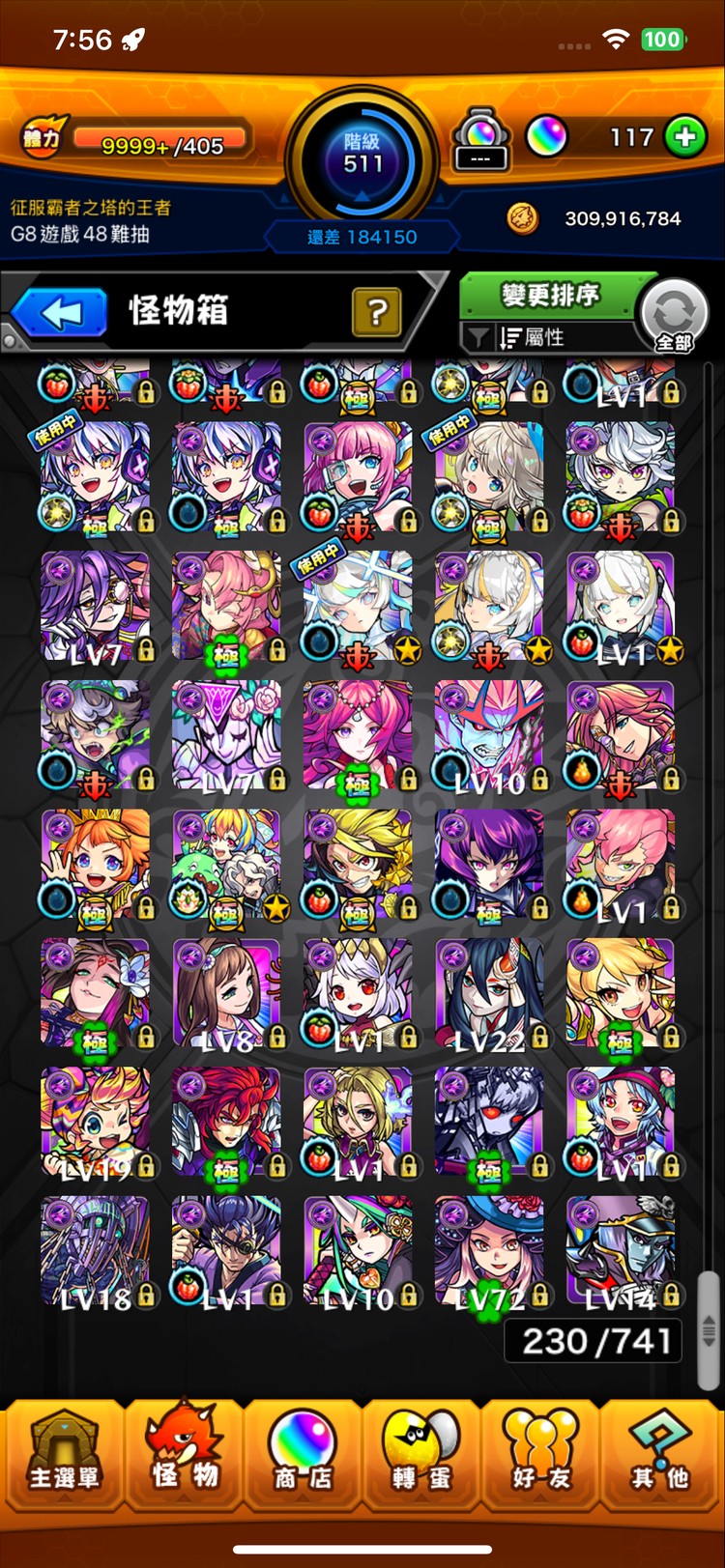Viewport: 725px width, 1568px height.
Task: Select the LV22 black-haired monster
Action: pos(489,993)
